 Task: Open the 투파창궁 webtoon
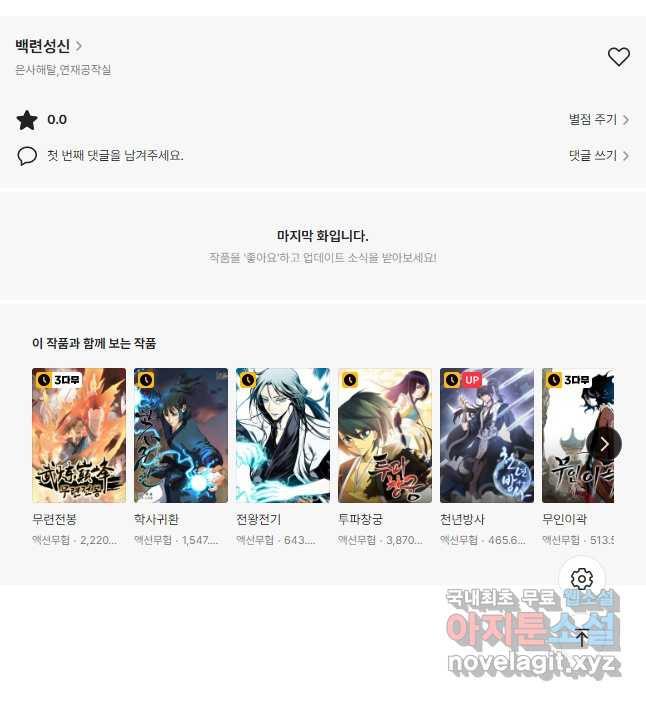[x=385, y=435]
